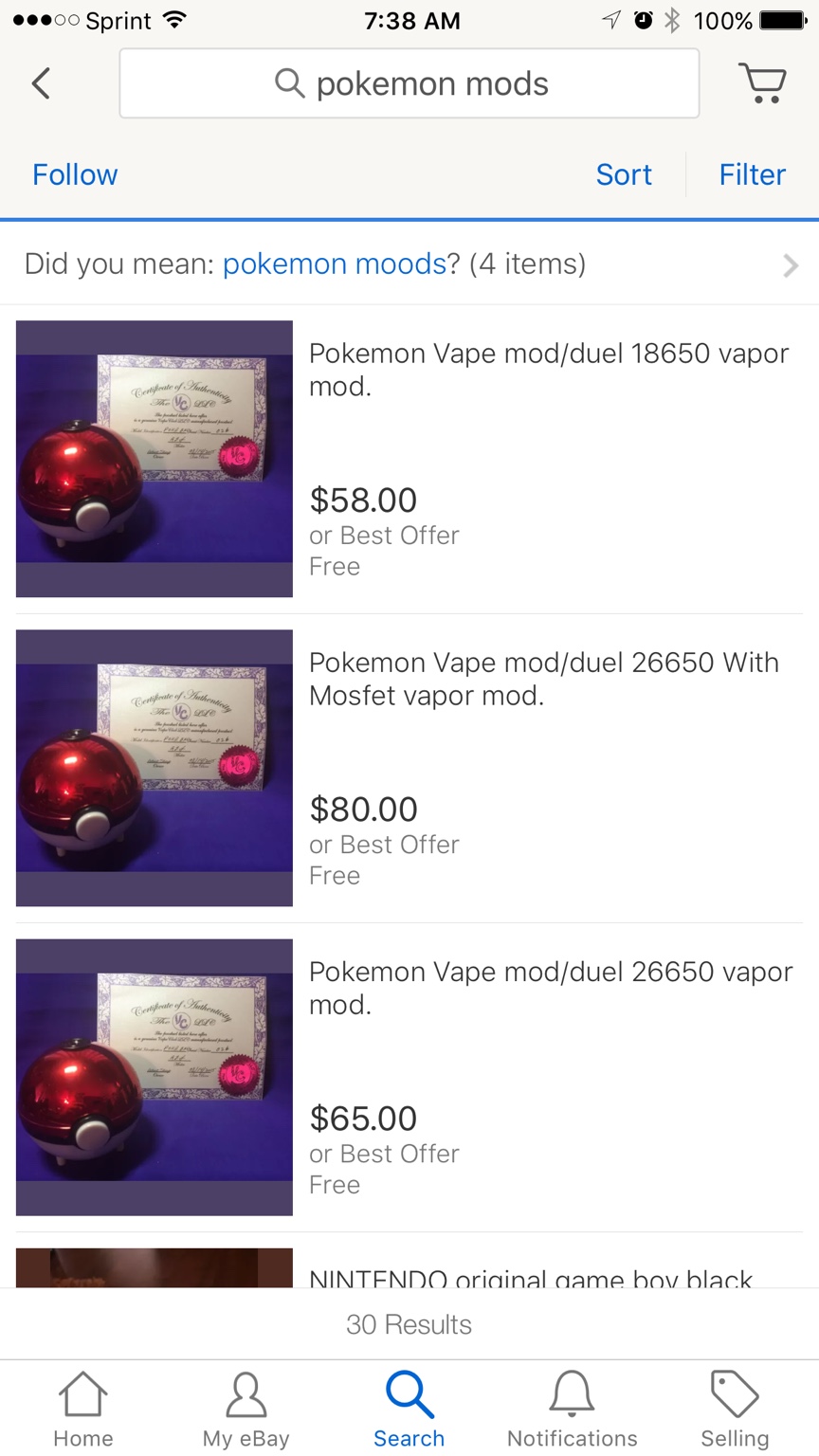The height and width of the screenshot is (1456, 819).
Task: Open the Sort options
Action: pos(624,174)
